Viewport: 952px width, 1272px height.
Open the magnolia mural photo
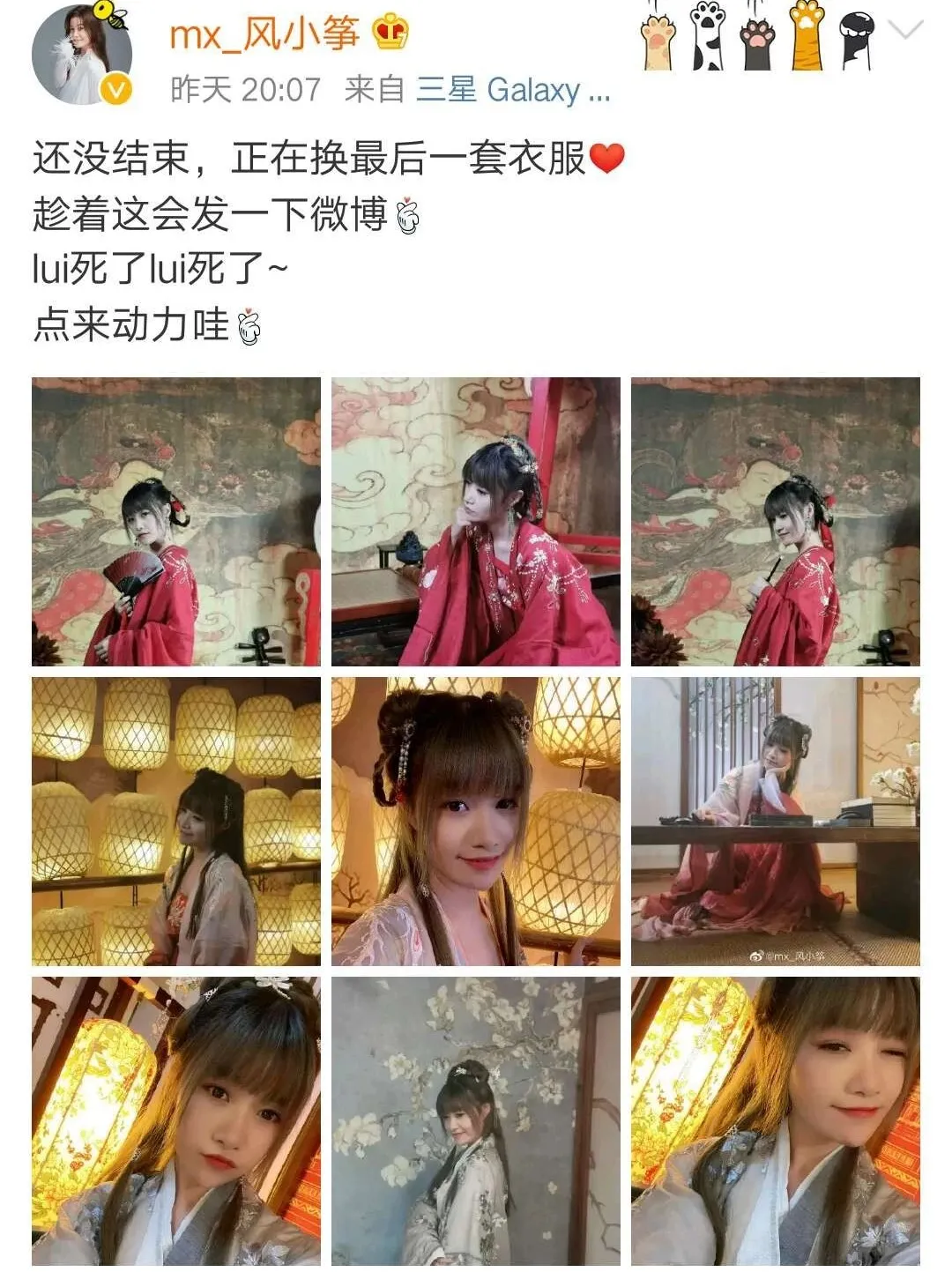click(476, 1120)
